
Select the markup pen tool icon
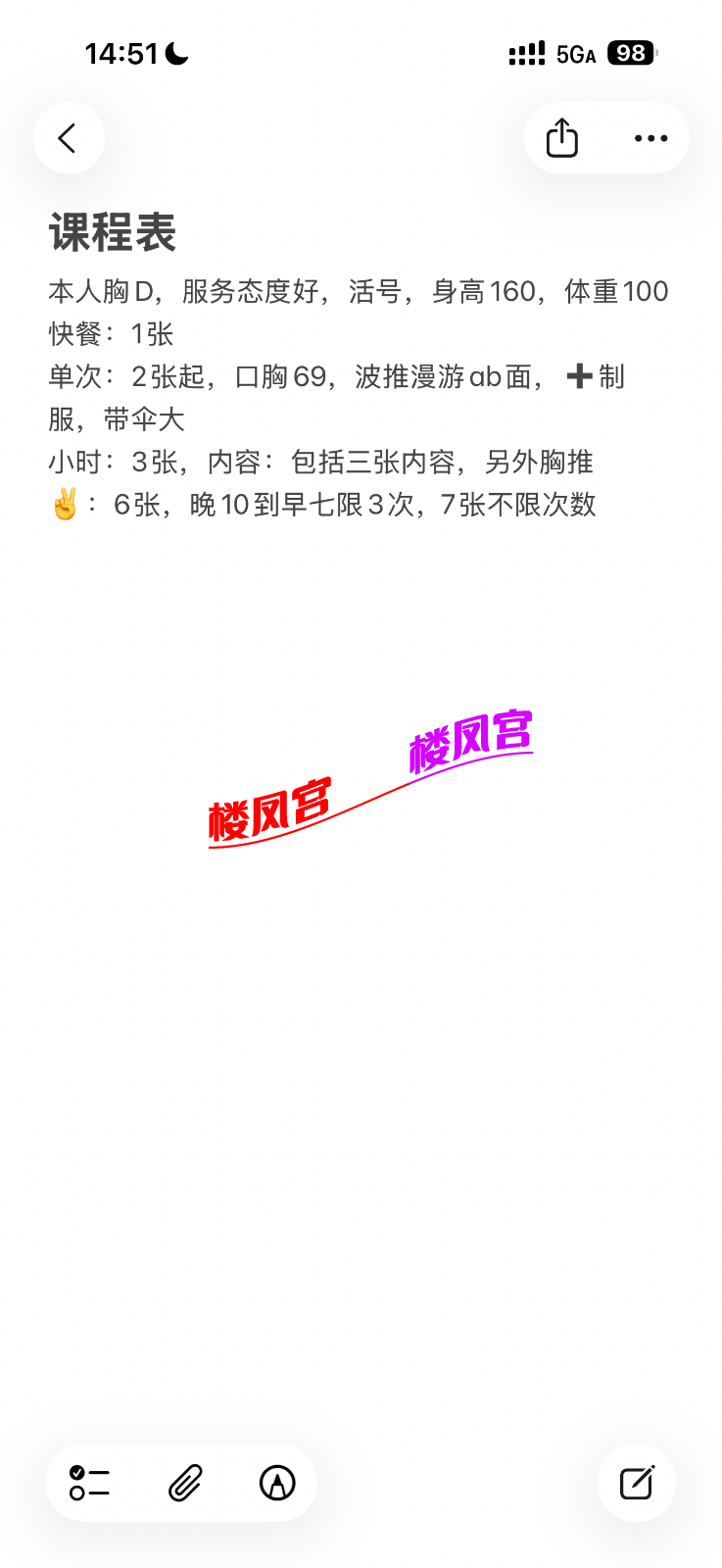[x=278, y=1484]
